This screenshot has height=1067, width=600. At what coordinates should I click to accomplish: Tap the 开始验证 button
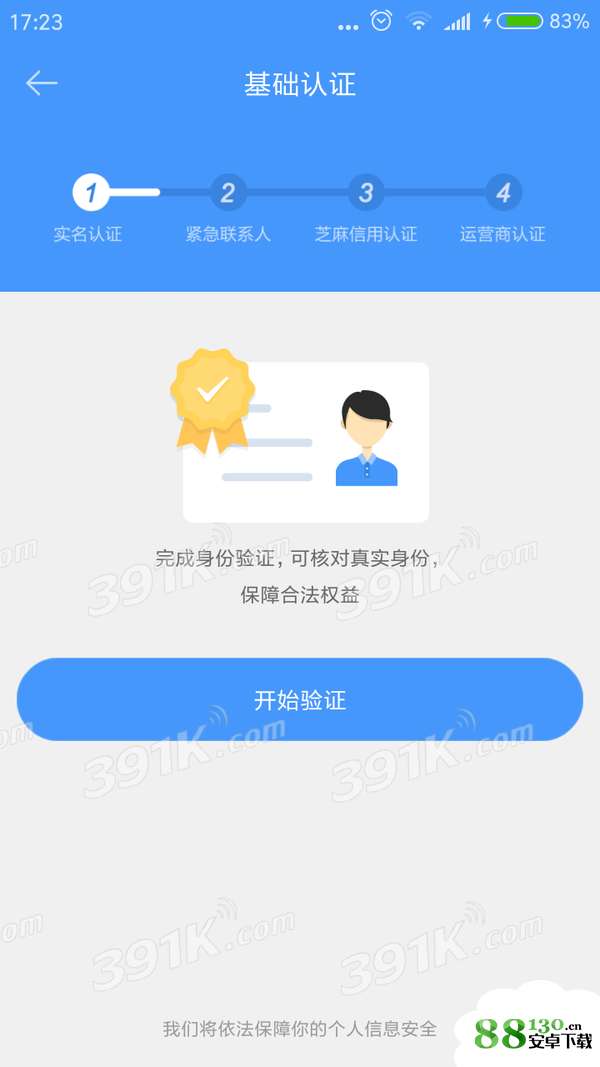(x=300, y=700)
